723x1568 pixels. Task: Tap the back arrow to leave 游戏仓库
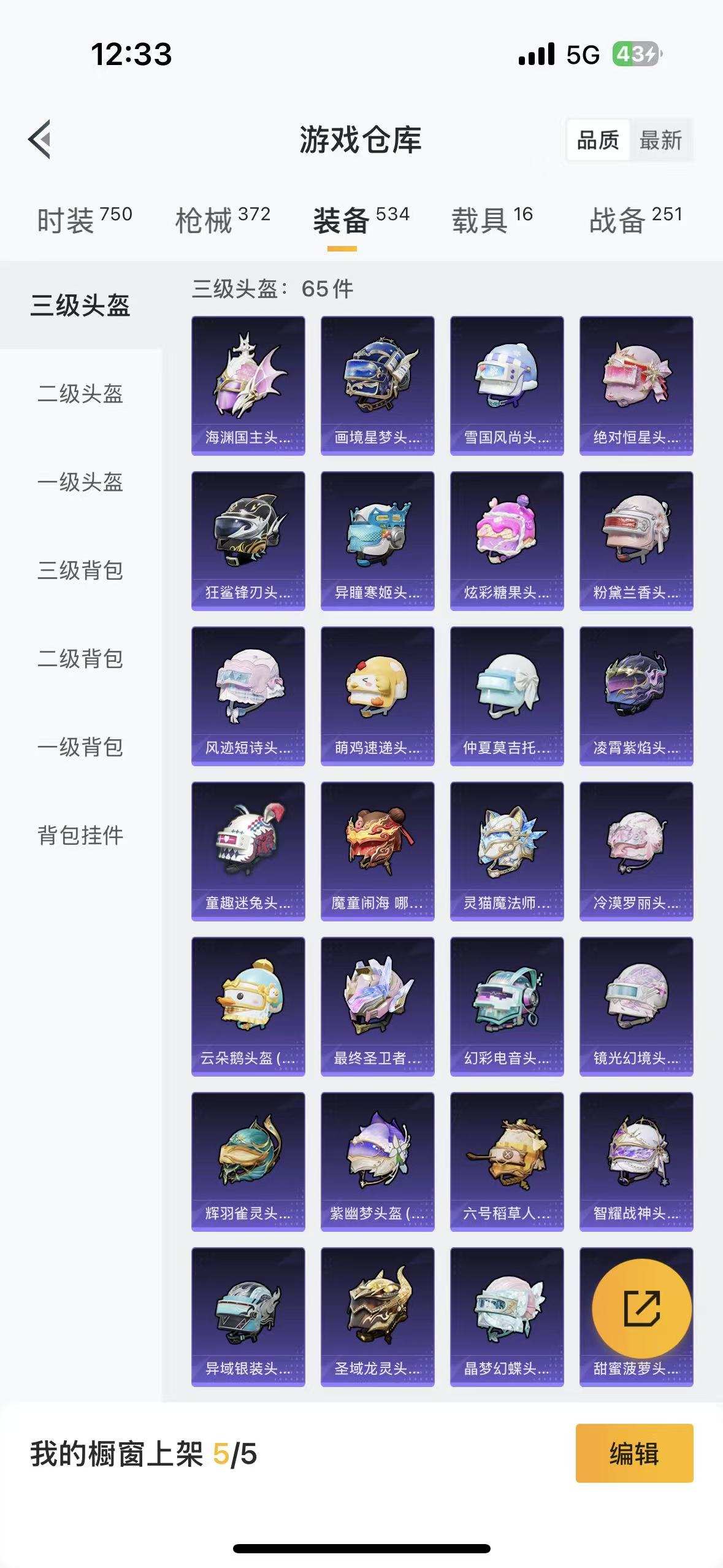click(x=42, y=140)
